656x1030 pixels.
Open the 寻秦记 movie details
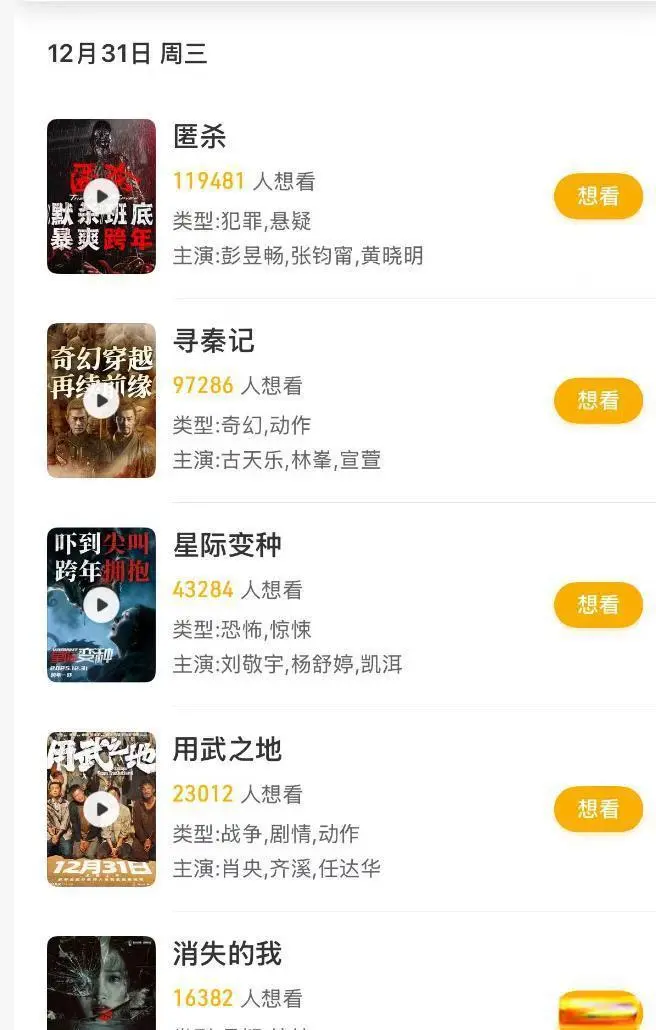[x=214, y=340]
